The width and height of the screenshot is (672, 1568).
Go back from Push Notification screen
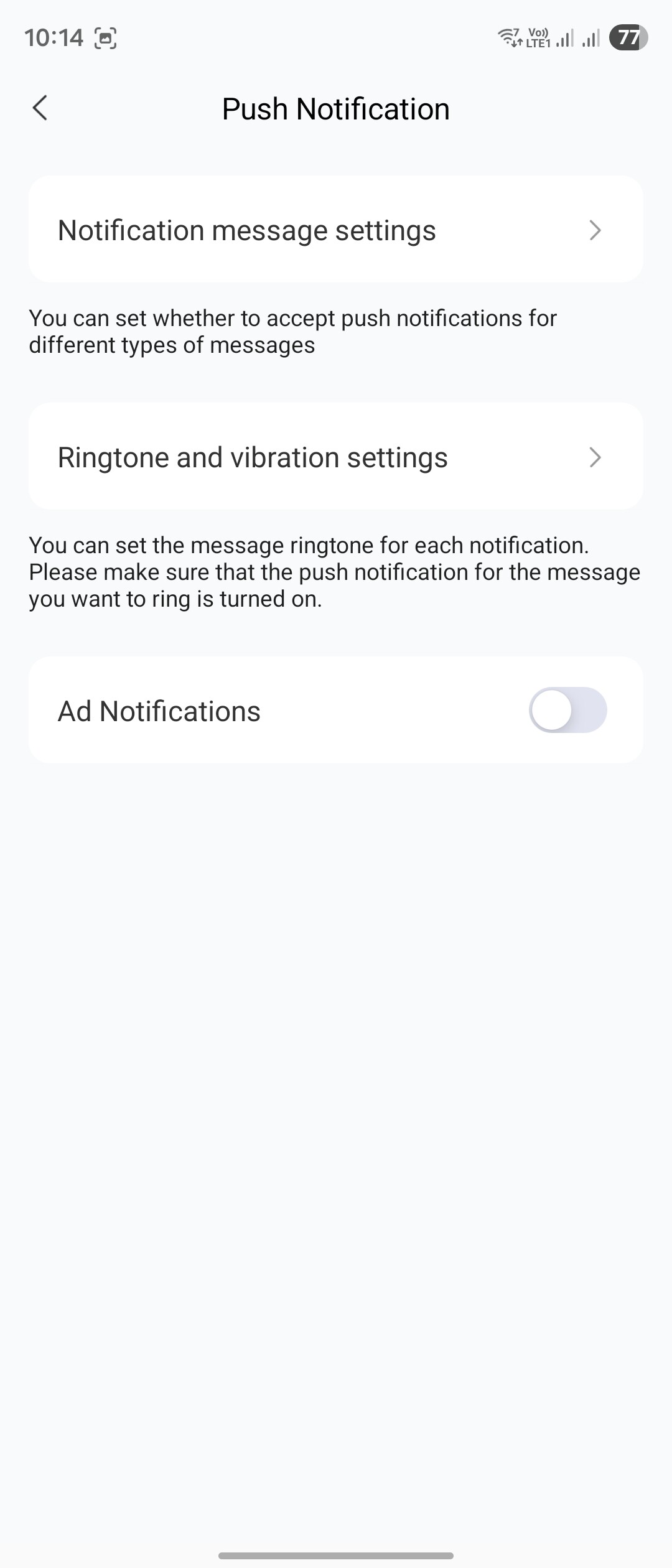click(x=40, y=108)
